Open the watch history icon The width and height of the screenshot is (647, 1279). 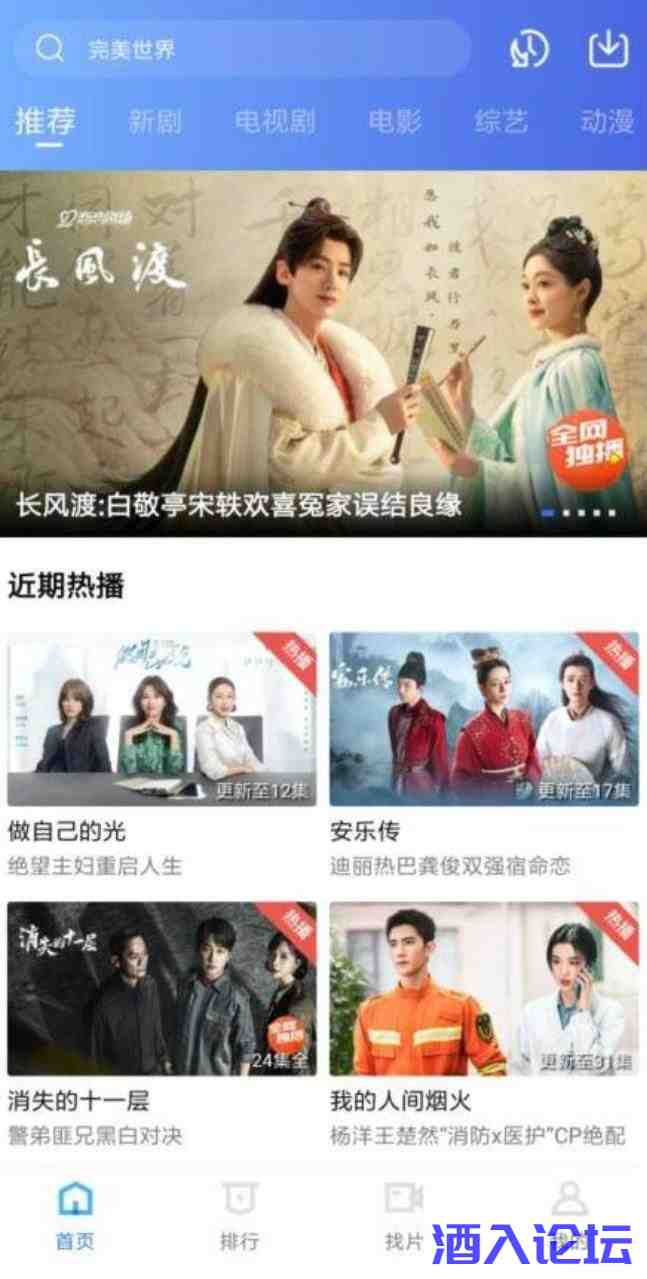click(x=529, y=49)
